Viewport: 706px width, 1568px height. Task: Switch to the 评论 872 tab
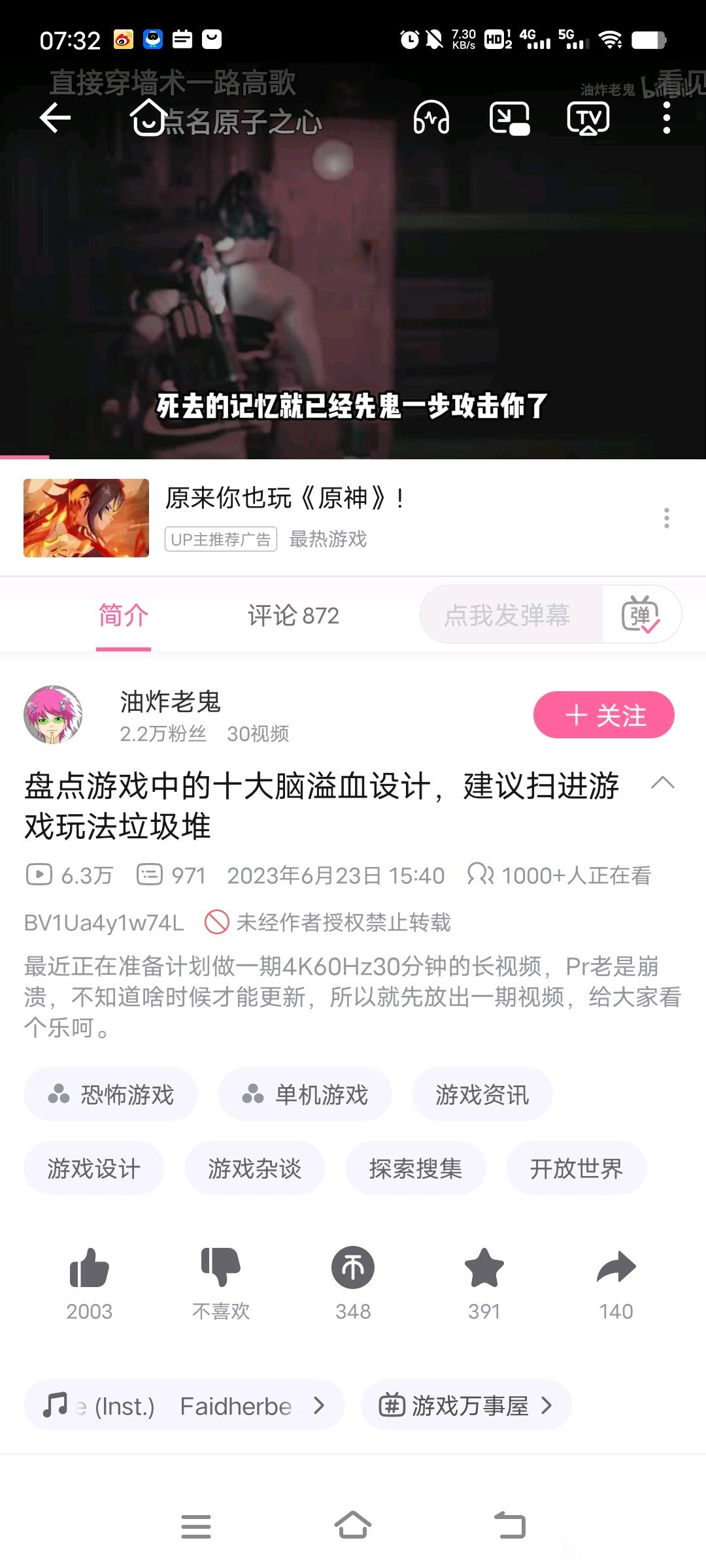[x=293, y=615]
